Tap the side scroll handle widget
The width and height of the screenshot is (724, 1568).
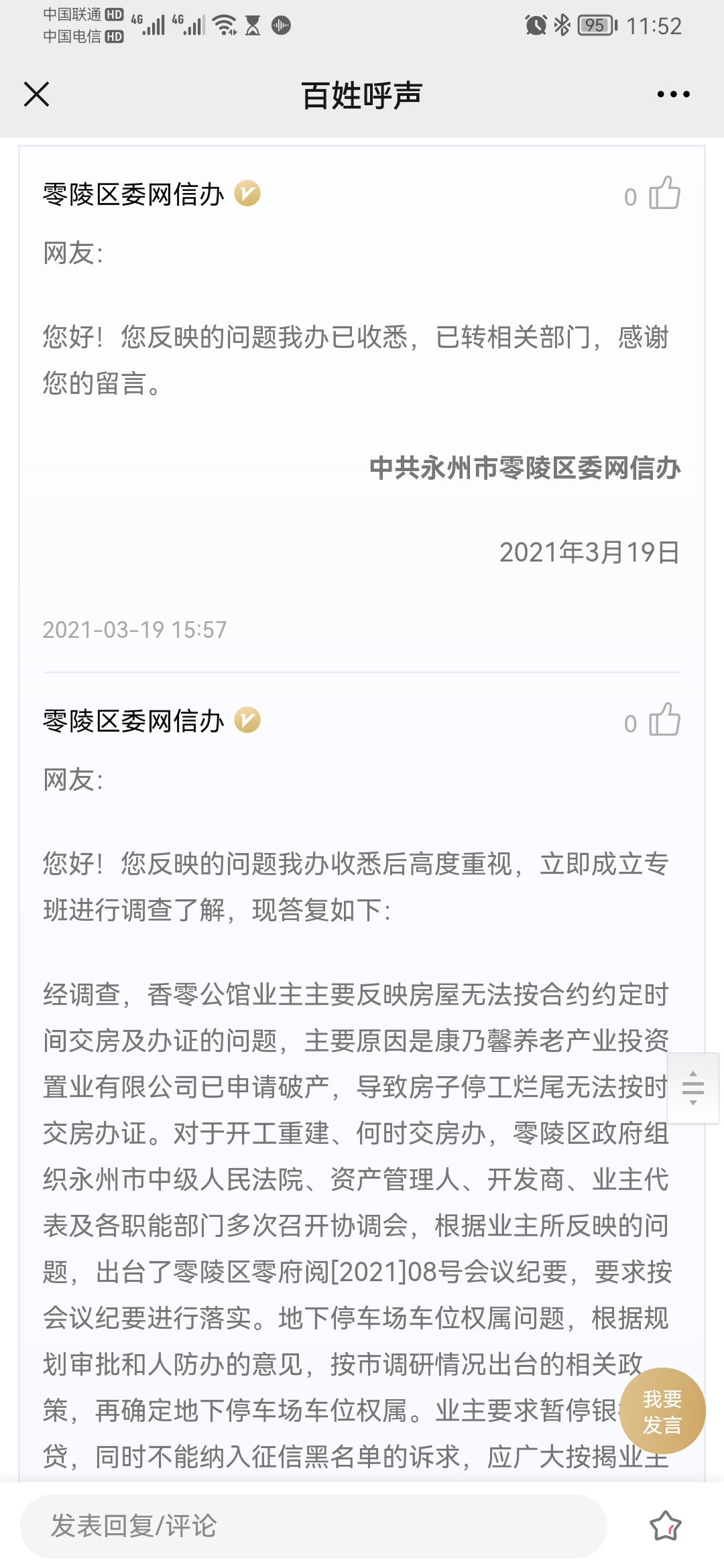pyautogui.click(x=692, y=1088)
